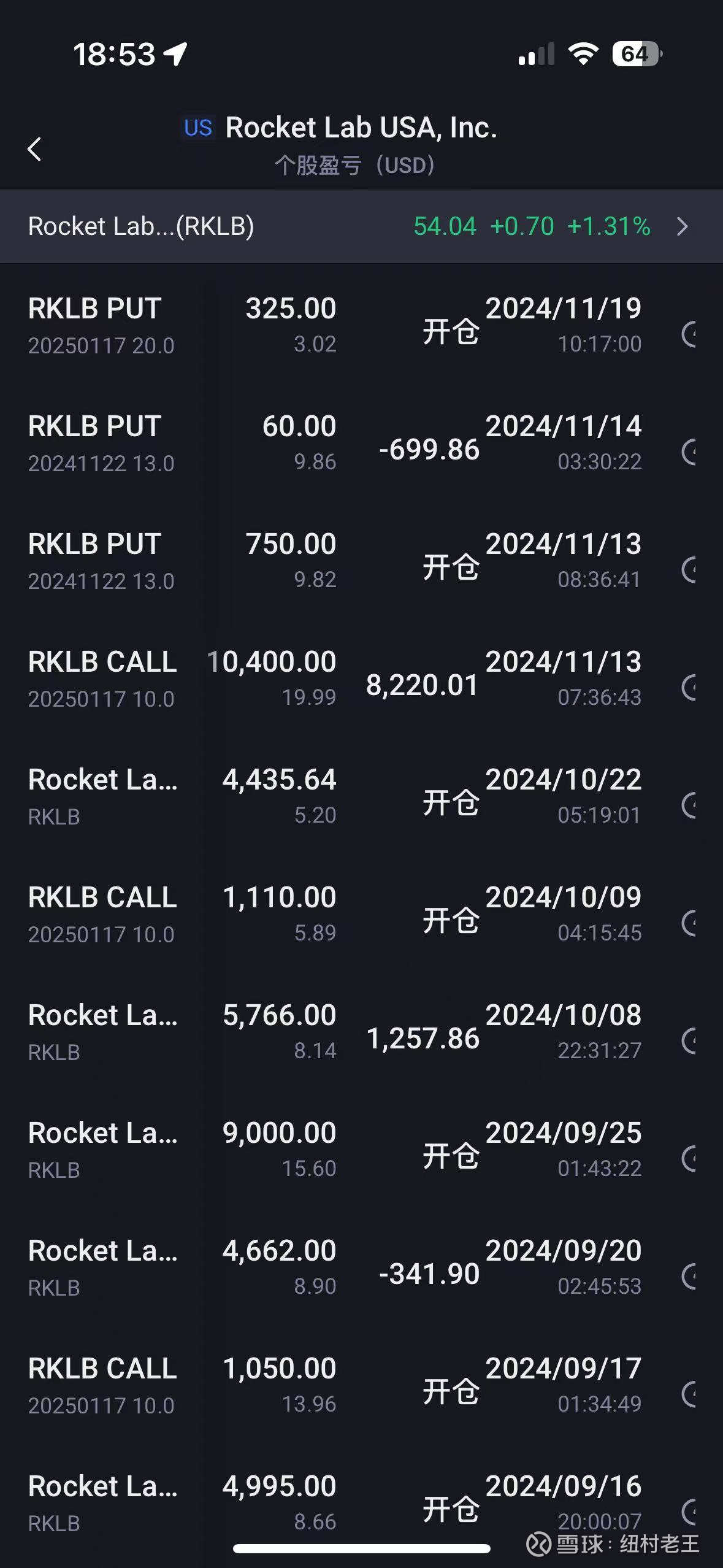Viewport: 723px width, 1568px height.
Task: Select the RKLB PUT trade at 08:36:41
Action: tap(361, 561)
